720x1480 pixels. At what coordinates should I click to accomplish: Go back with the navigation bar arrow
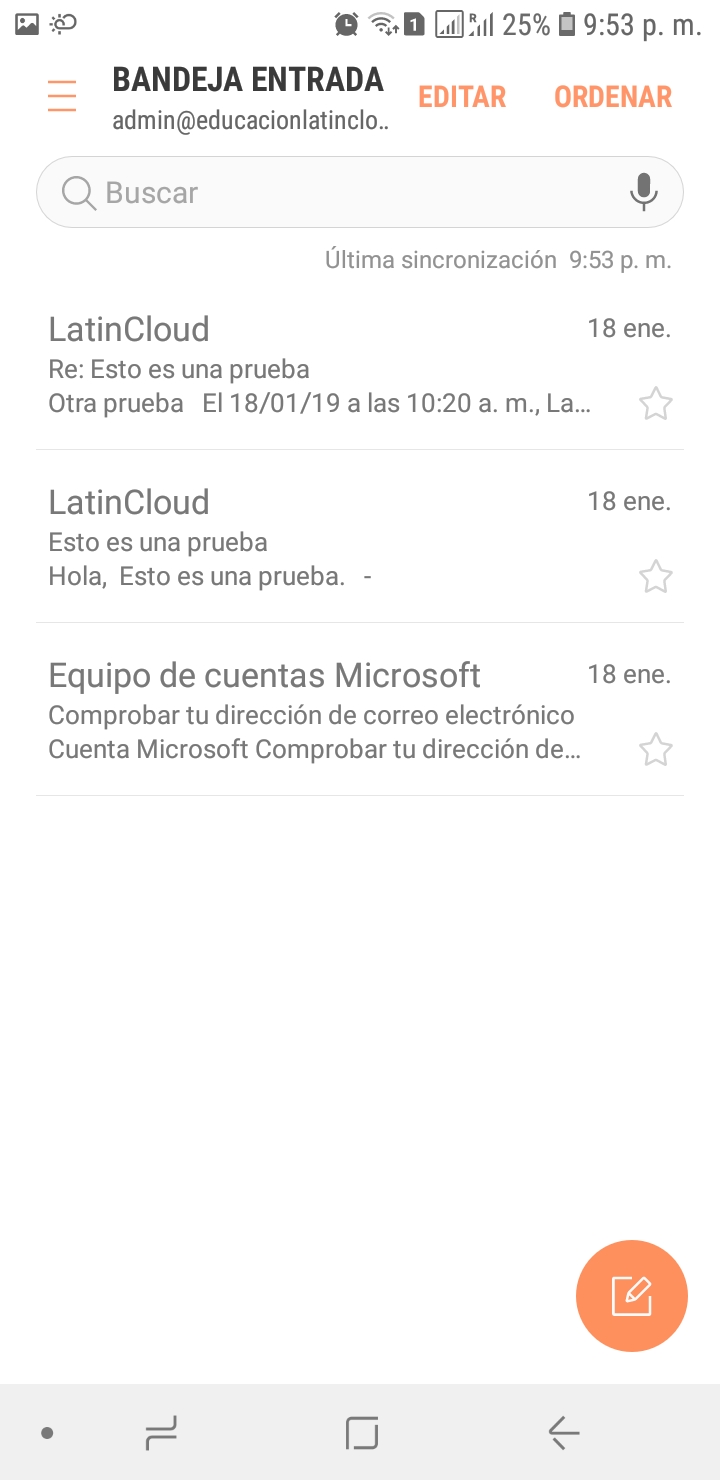564,1434
